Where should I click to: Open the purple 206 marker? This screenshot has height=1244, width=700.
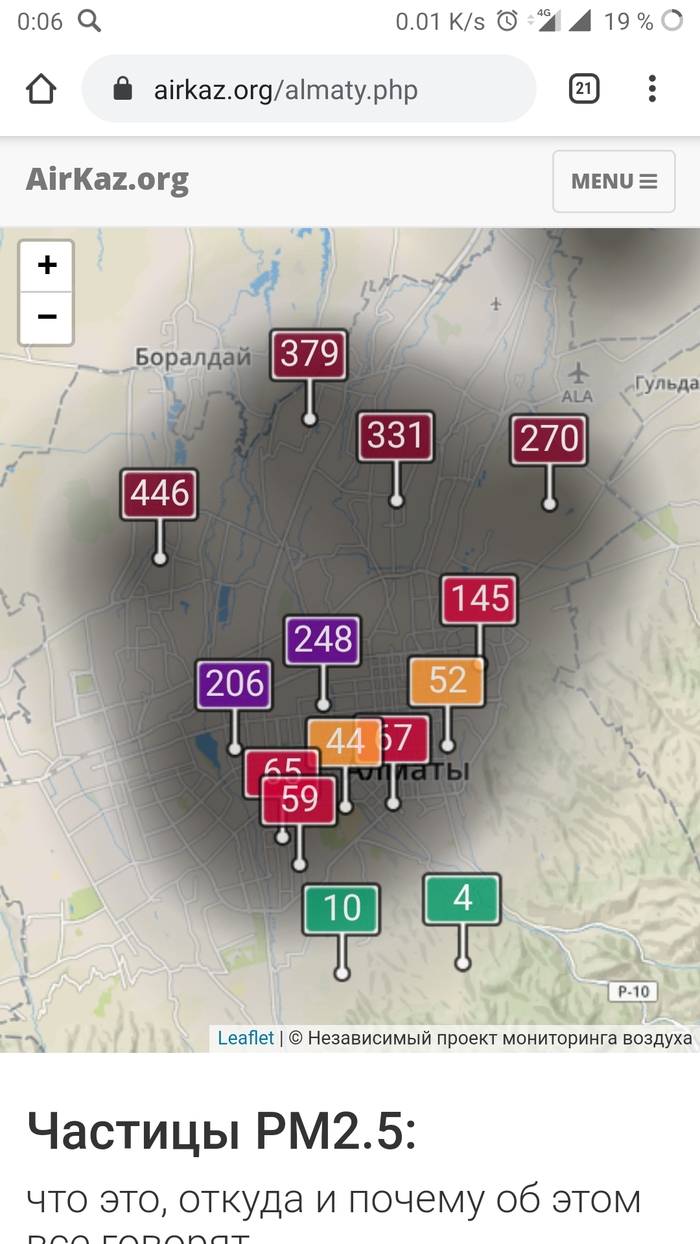235,684
